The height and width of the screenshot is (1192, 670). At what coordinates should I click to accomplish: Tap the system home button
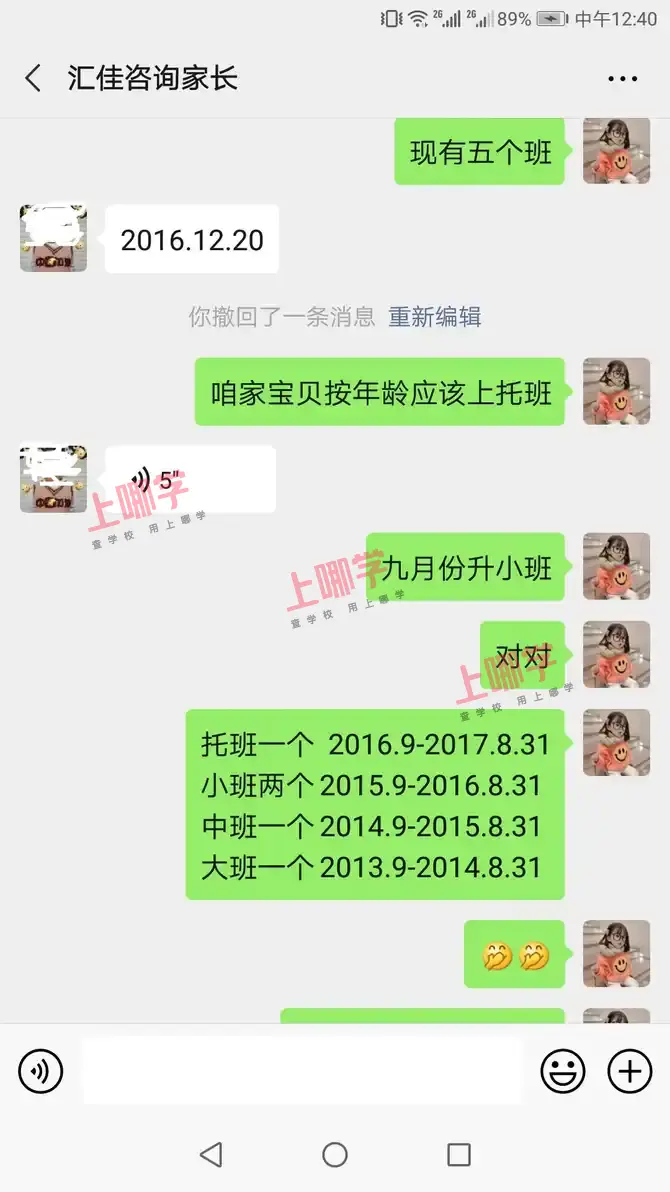[x=335, y=1156]
